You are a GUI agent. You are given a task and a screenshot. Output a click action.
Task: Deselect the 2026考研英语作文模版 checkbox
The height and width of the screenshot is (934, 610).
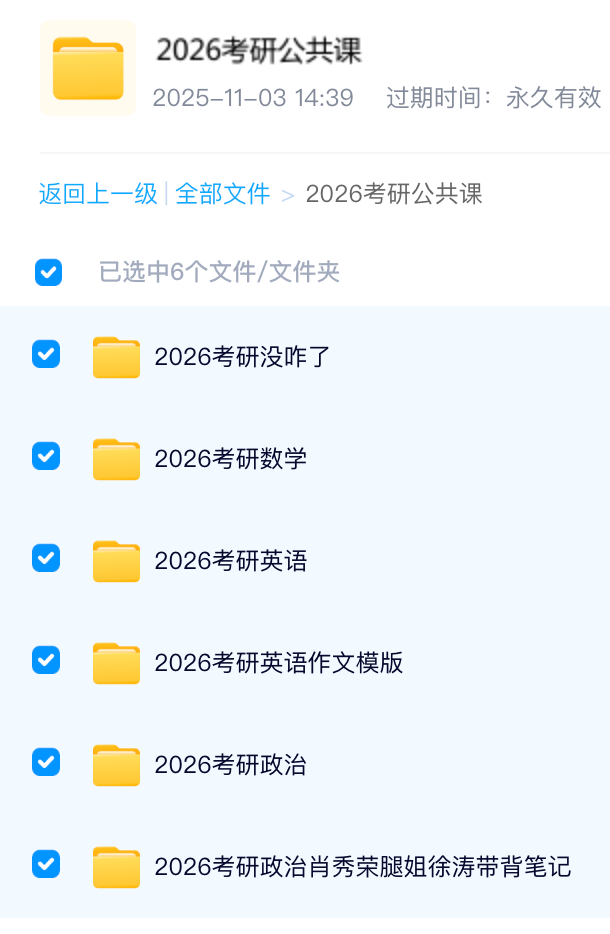coord(46,660)
